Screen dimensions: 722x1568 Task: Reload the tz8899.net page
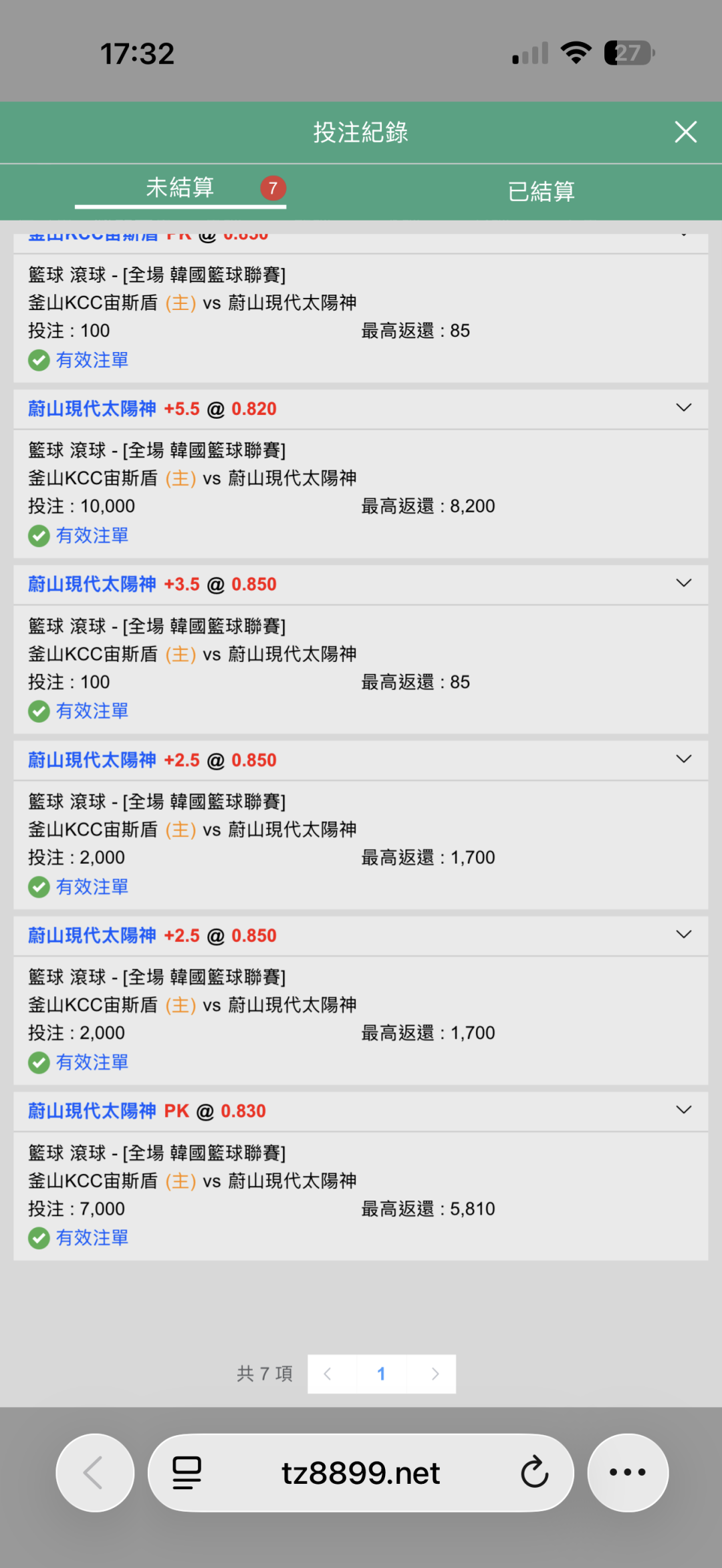tap(534, 1472)
